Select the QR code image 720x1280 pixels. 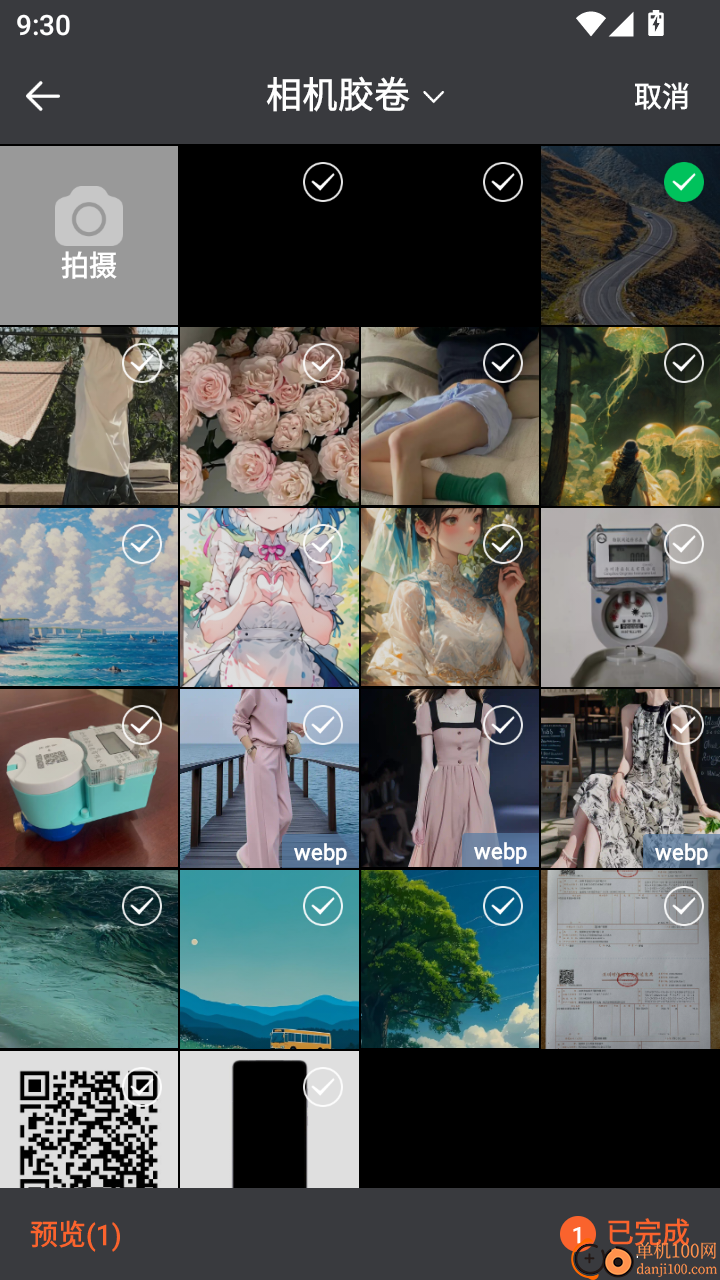point(142,1087)
